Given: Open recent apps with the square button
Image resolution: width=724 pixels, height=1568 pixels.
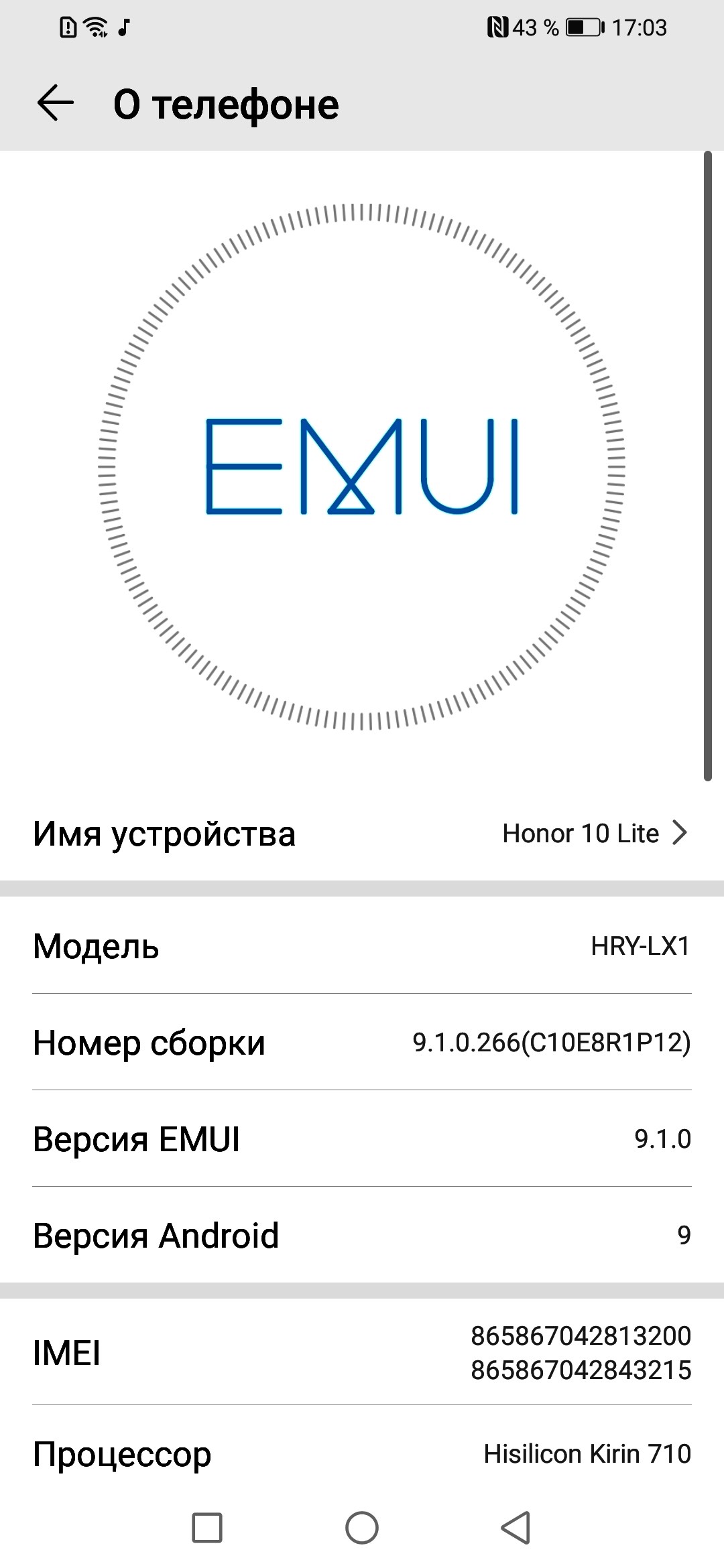Looking at the screenshot, I should [207, 1528].
